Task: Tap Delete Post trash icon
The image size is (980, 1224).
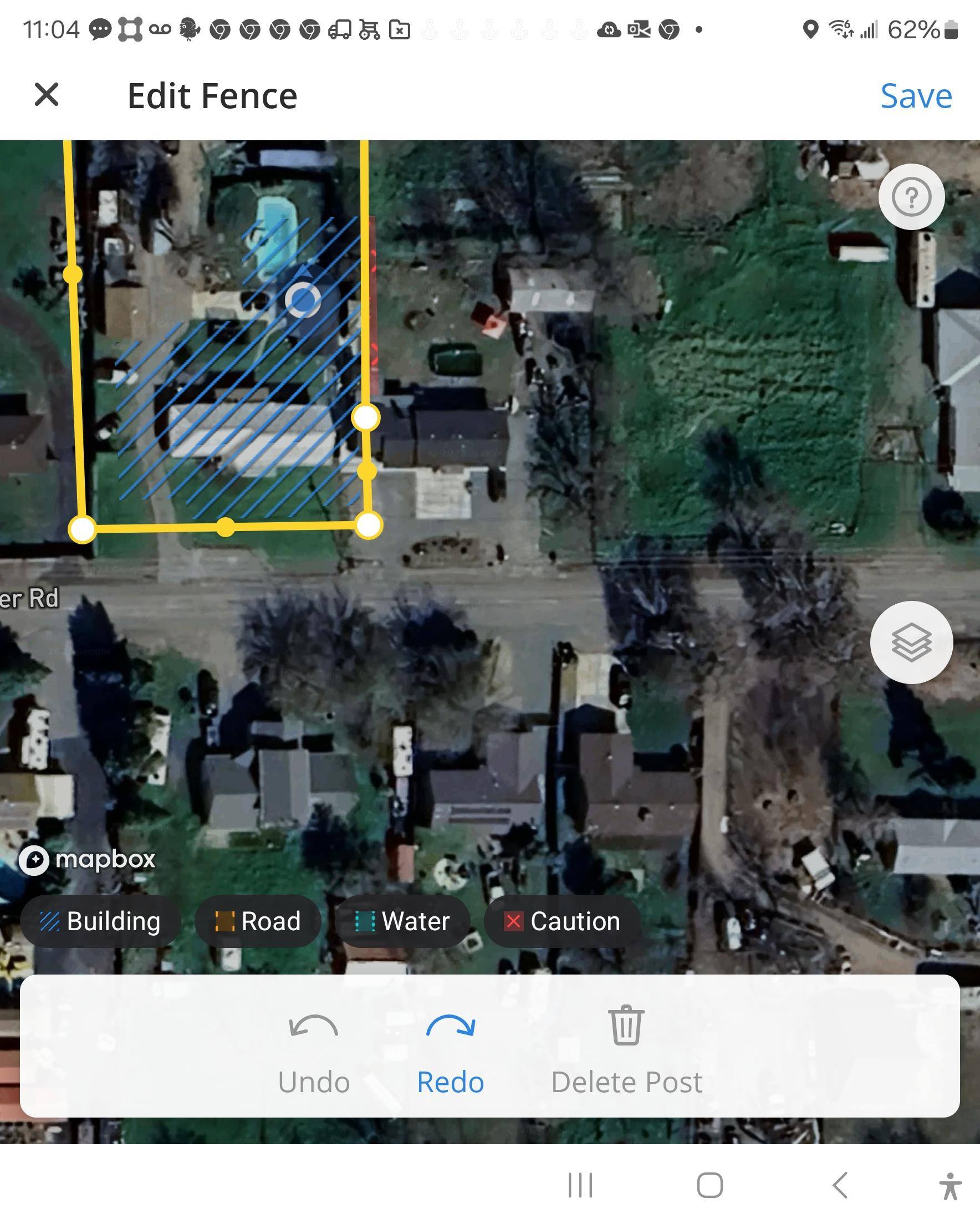Action: click(626, 1026)
